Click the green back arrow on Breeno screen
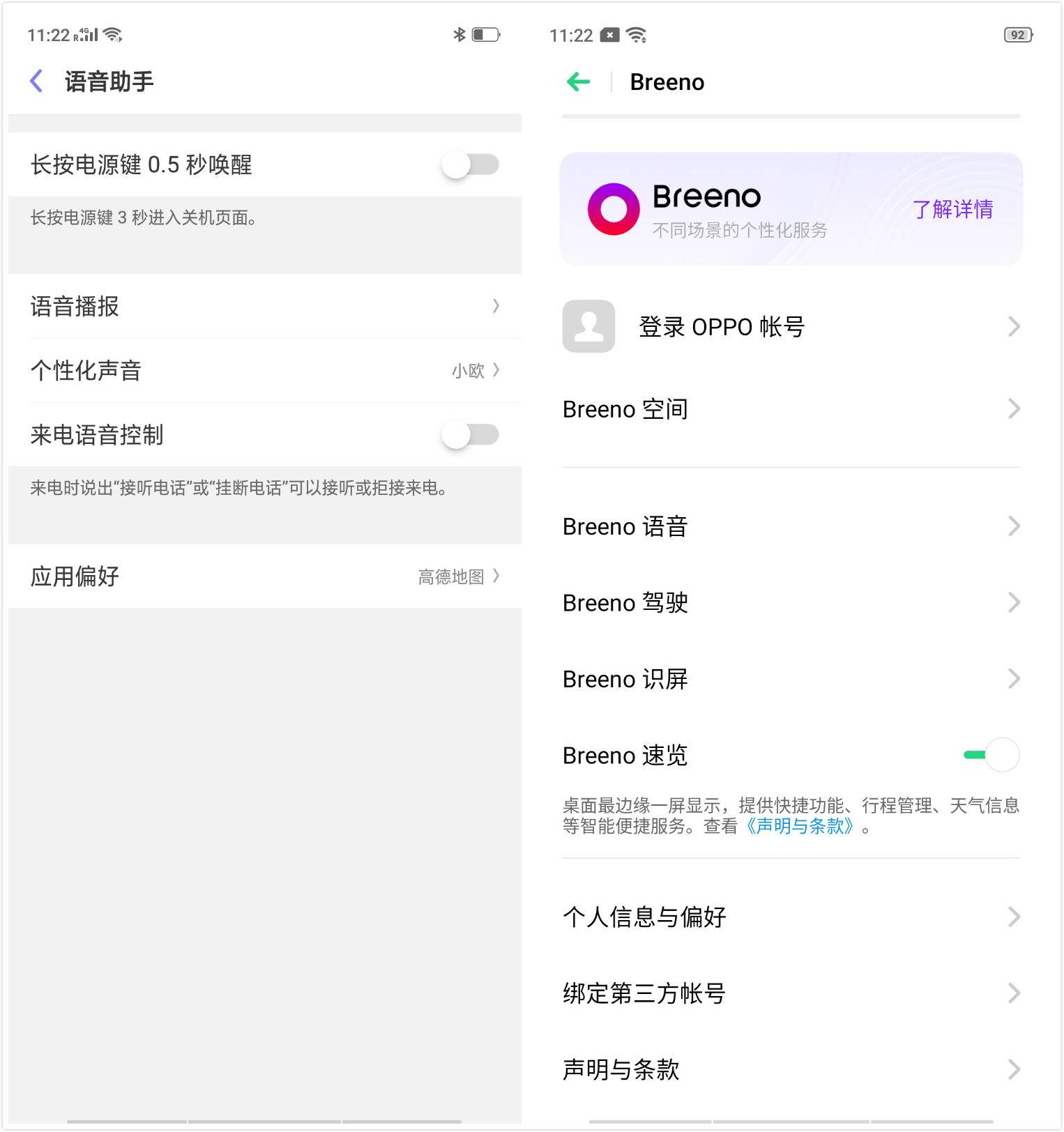 [579, 82]
